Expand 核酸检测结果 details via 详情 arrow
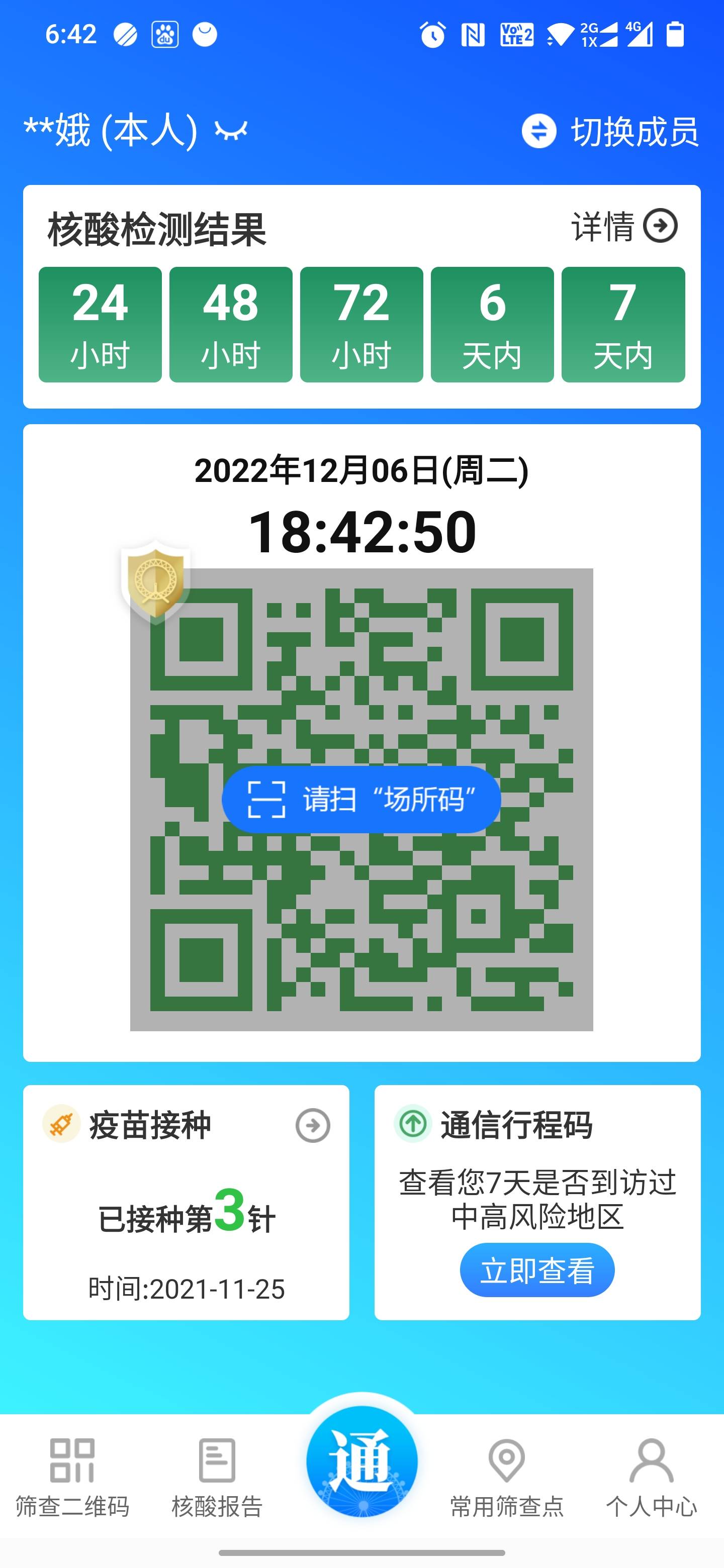The height and width of the screenshot is (1568, 724). click(x=661, y=225)
